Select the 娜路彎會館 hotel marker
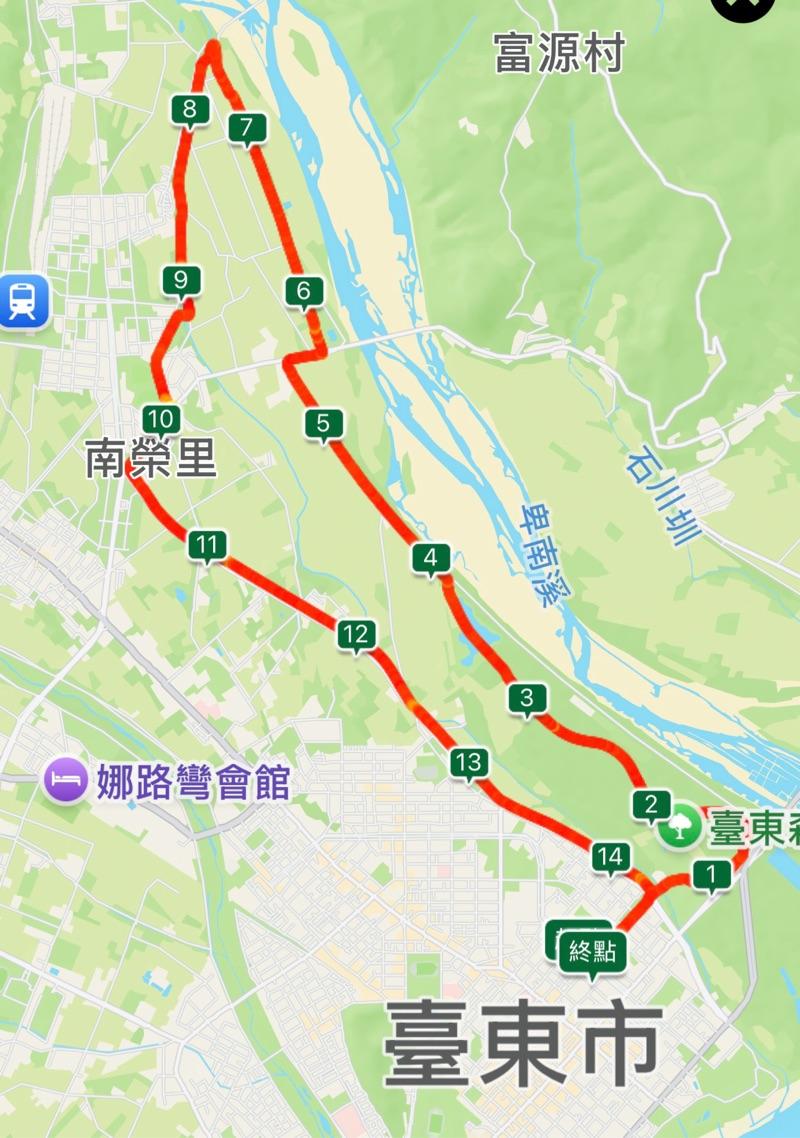 [x=66, y=780]
